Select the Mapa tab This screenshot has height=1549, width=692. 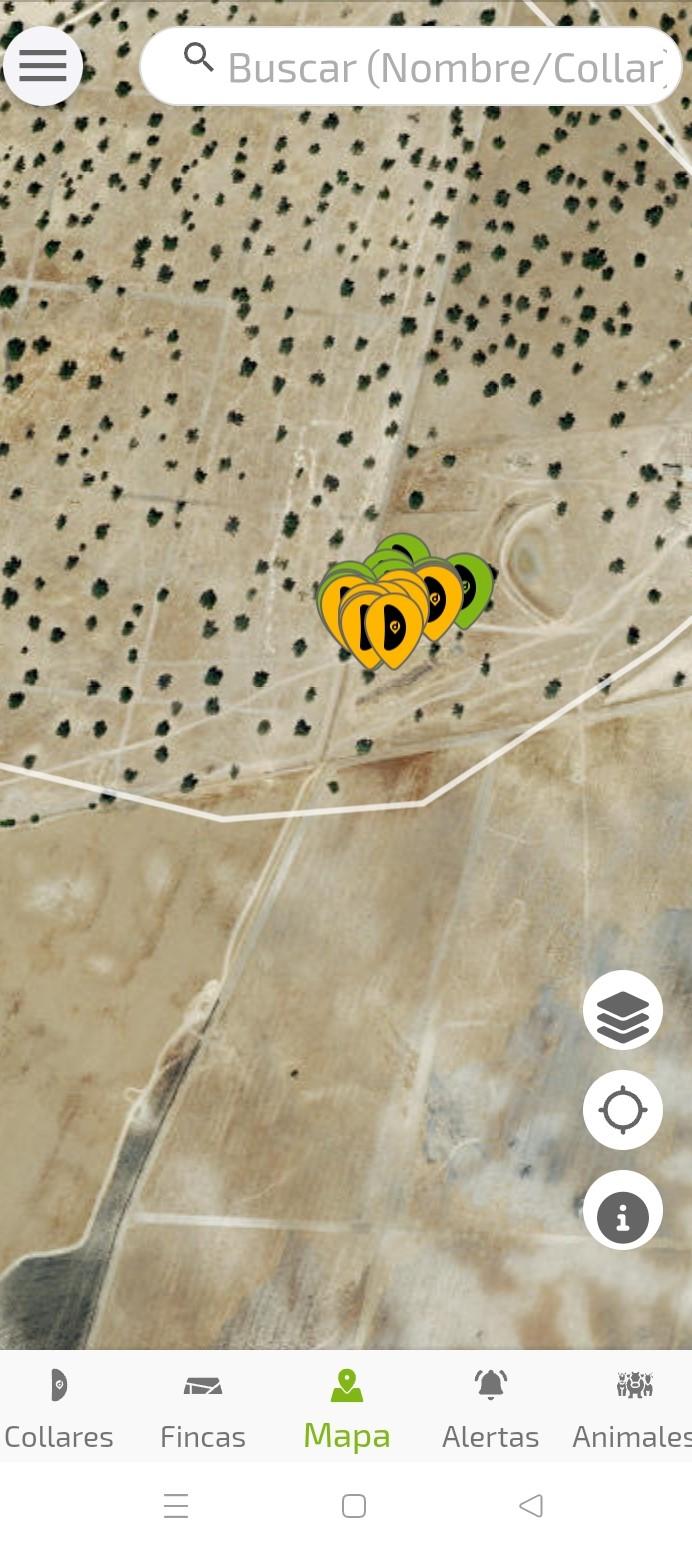[347, 1409]
